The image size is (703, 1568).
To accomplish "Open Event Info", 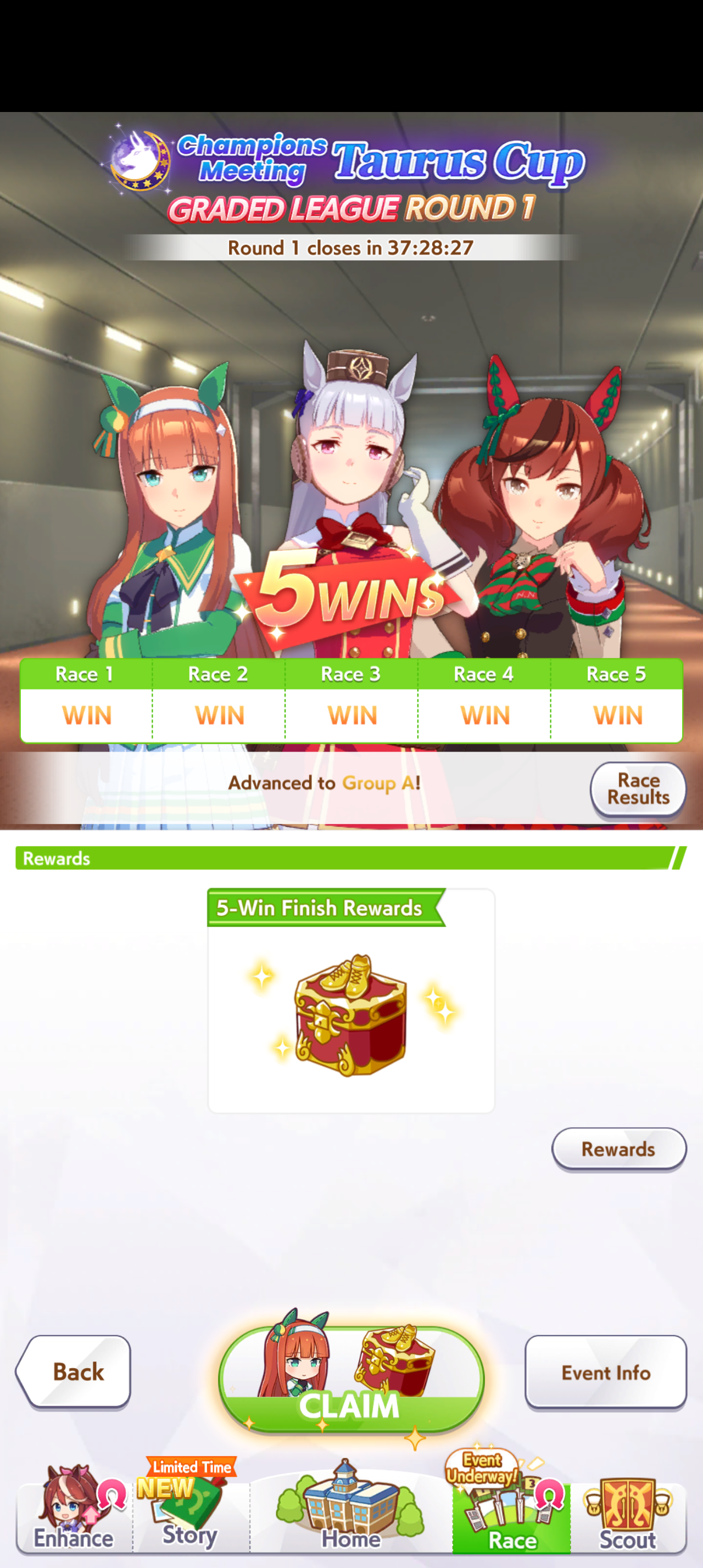I will click(605, 1372).
